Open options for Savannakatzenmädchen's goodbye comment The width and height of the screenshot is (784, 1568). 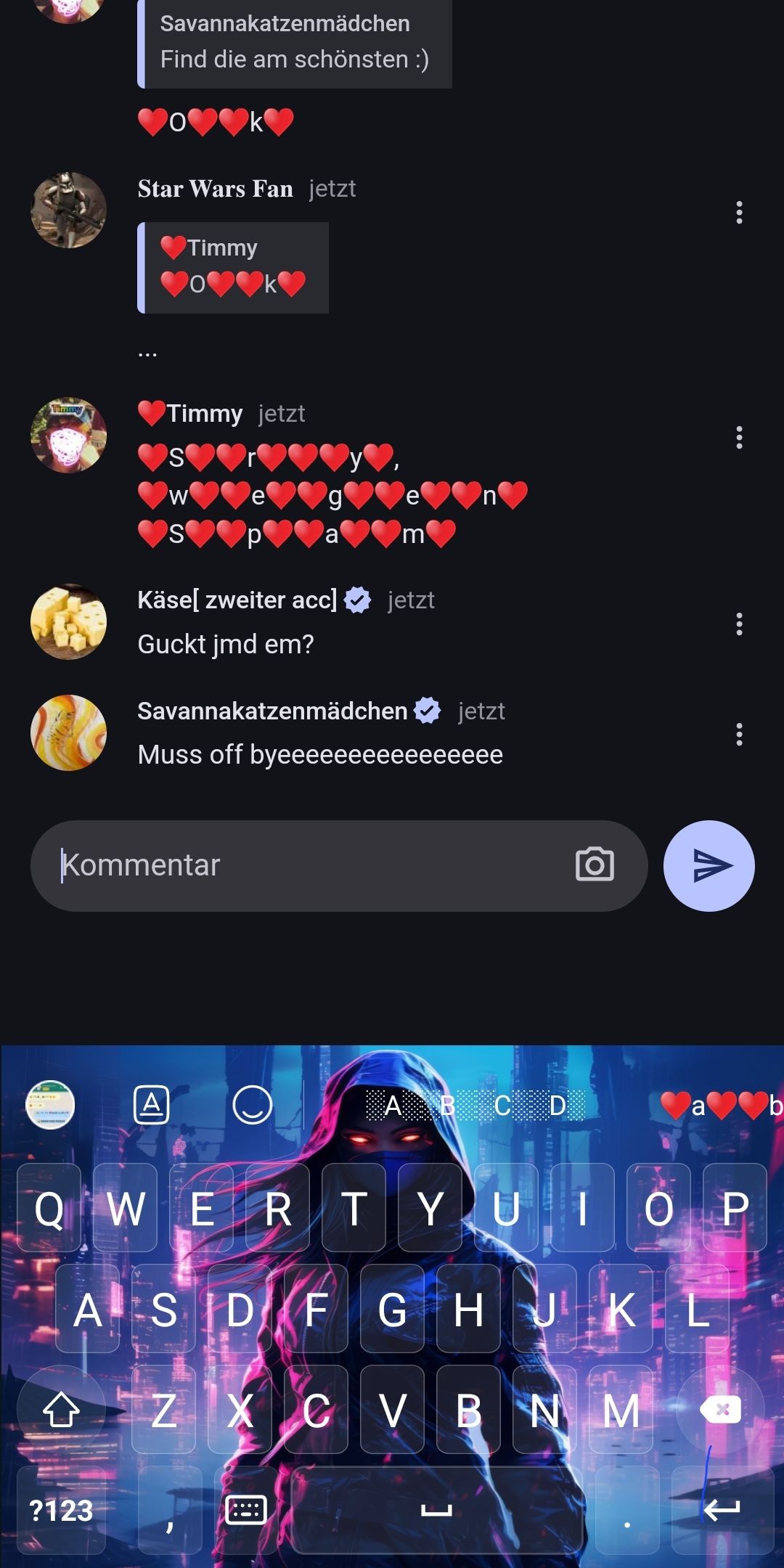click(739, 735)
